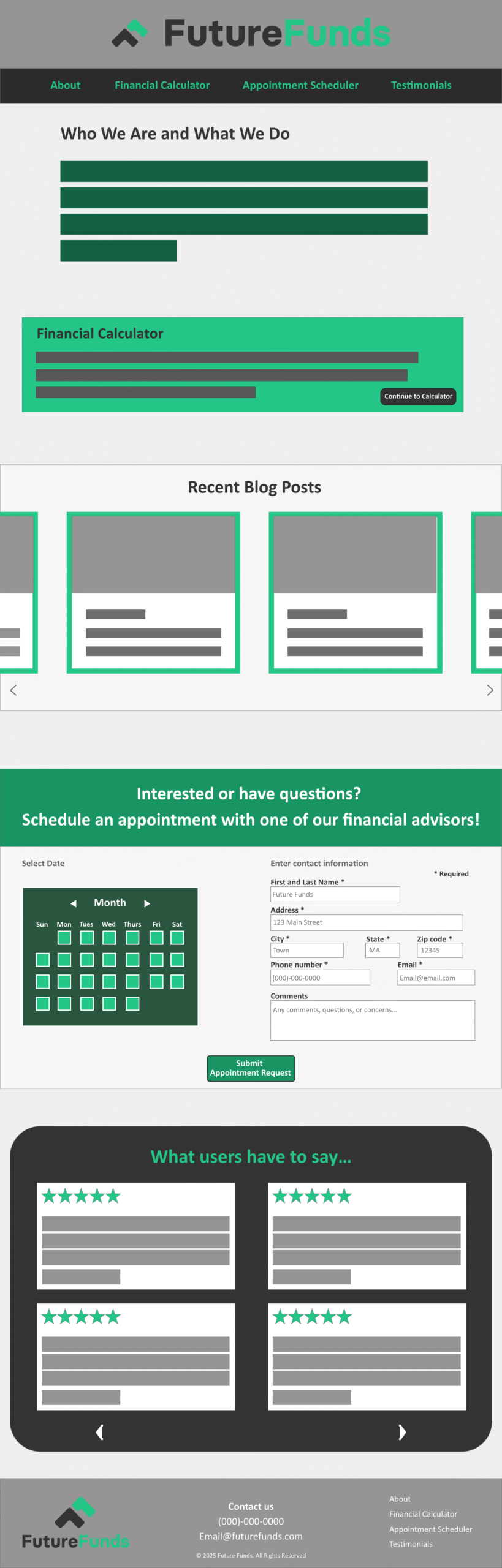This screenshot has height=1568, width=502.
Task: Focus the City field
Action: (307, 950)
